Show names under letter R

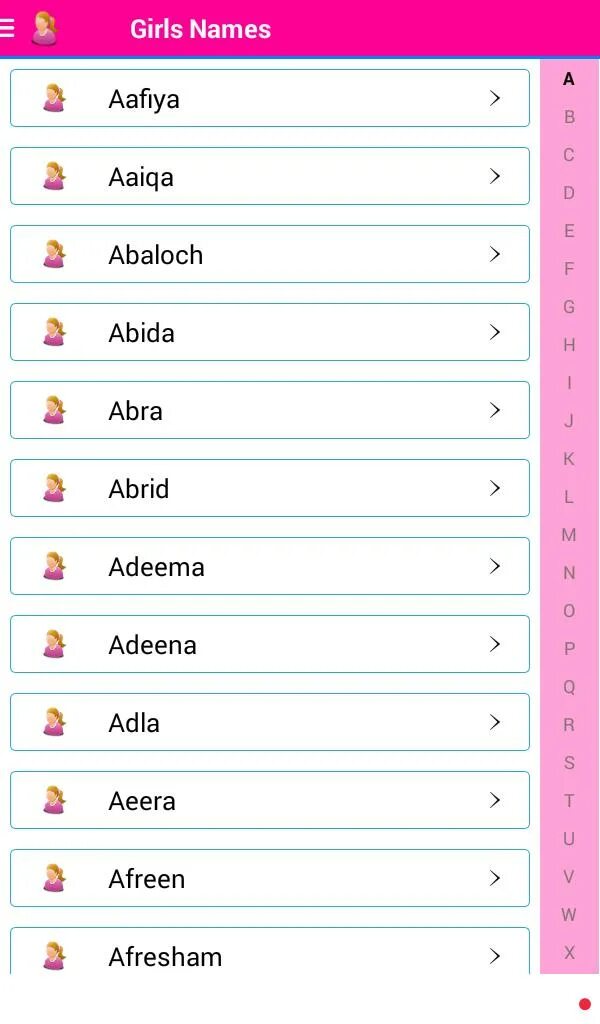click(x=569, y=725)
